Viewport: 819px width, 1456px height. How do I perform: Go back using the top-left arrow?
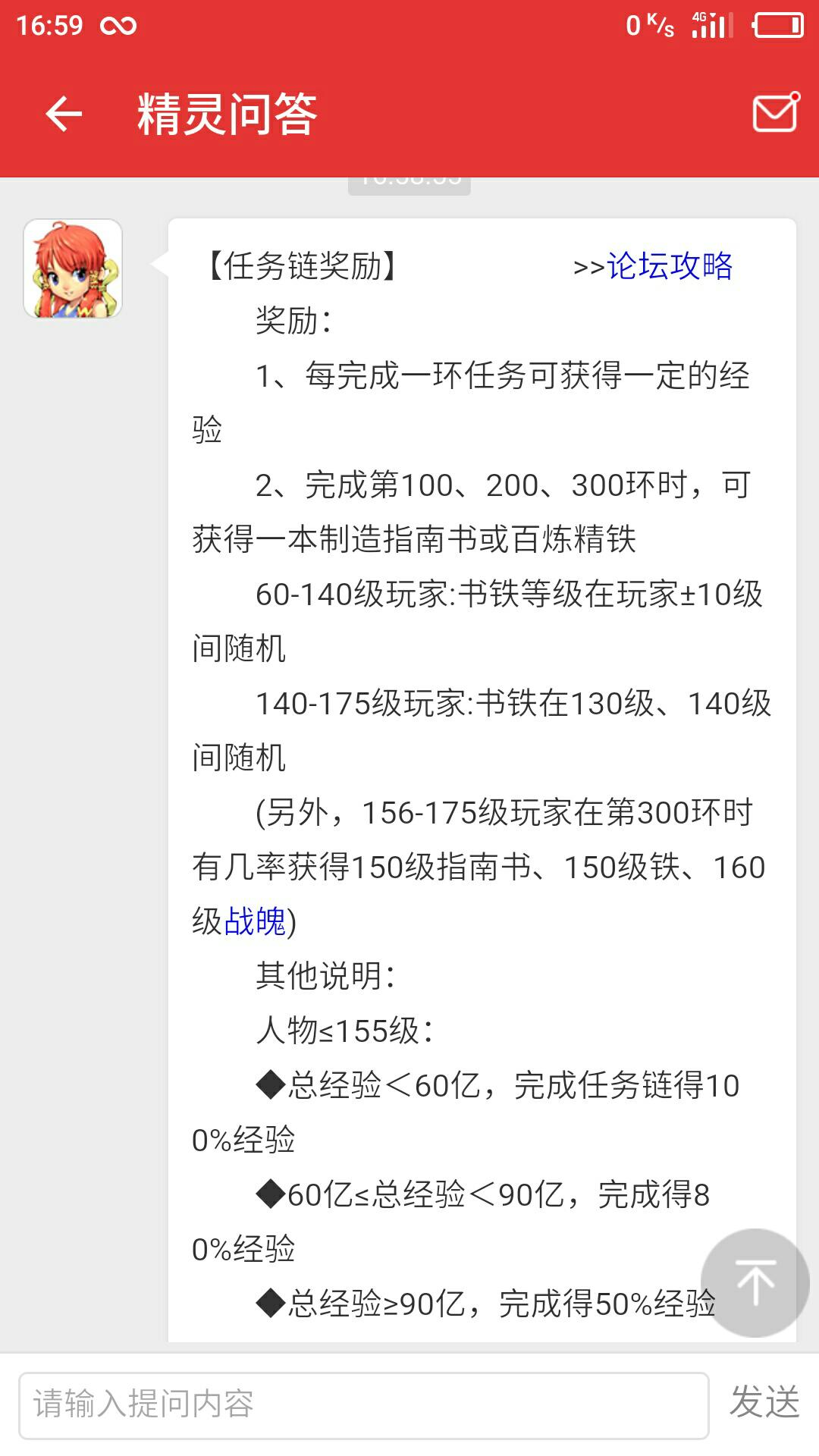64,115
